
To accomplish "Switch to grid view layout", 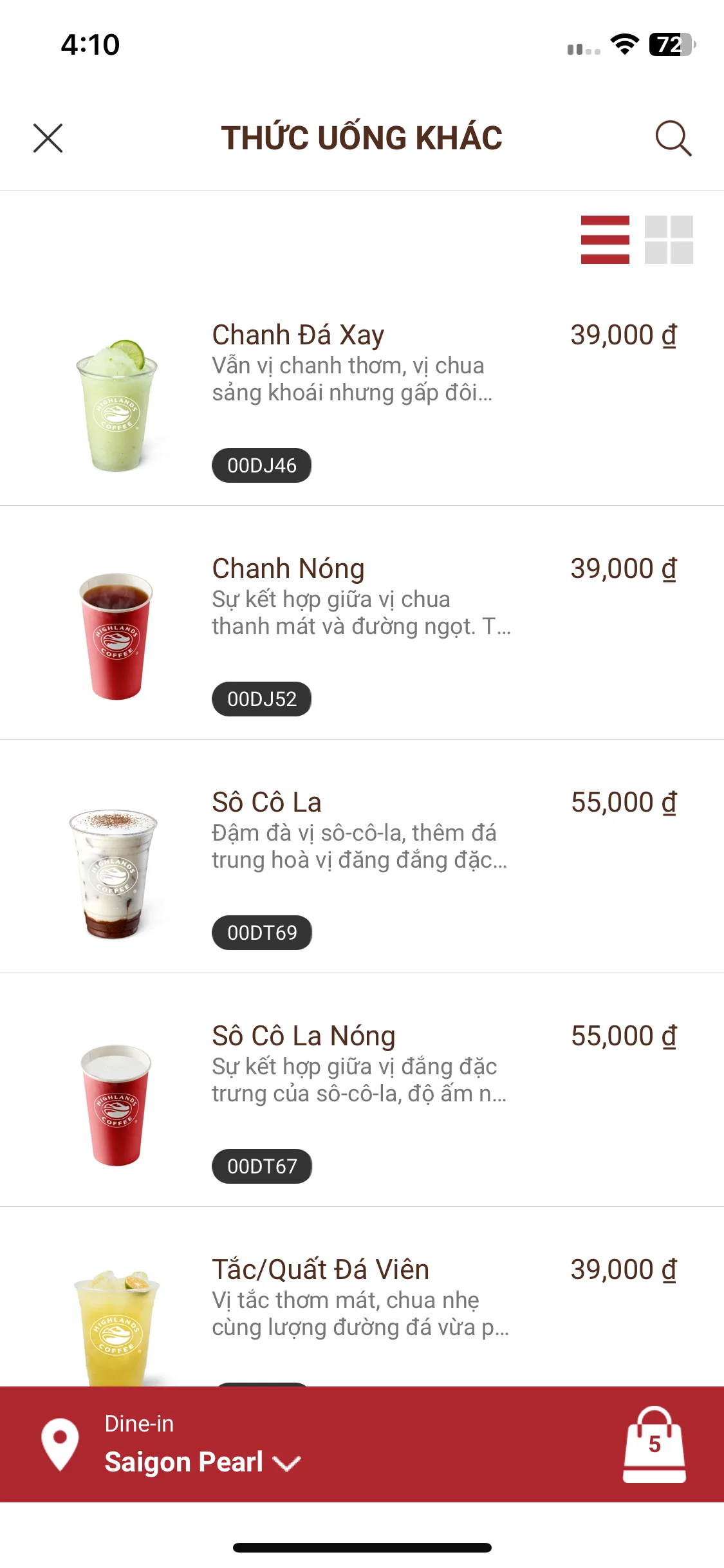I will point(669,240).
